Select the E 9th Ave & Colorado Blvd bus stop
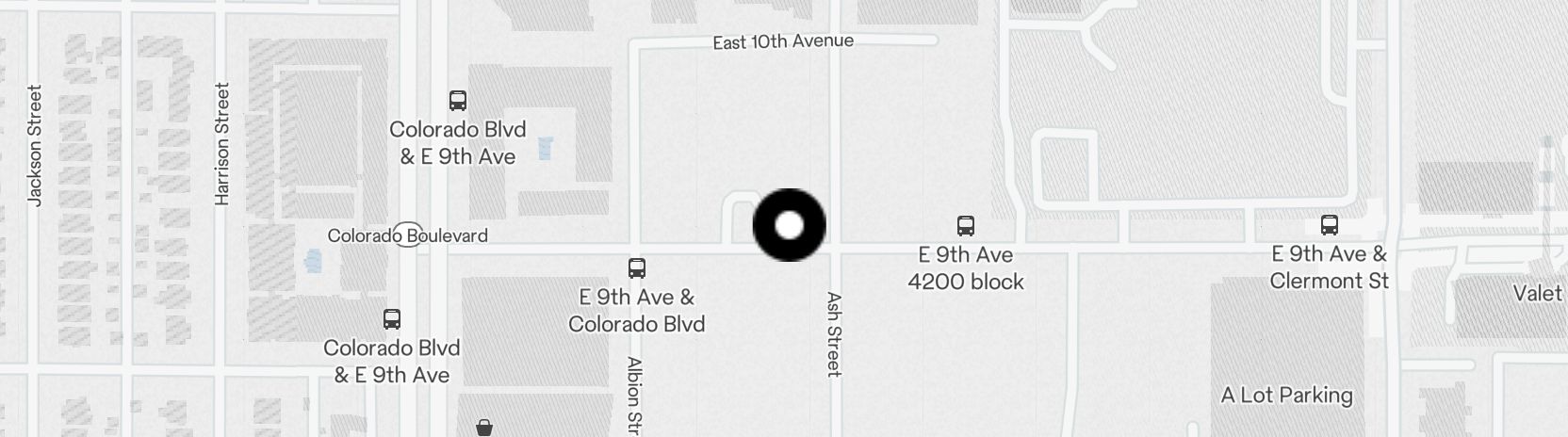 click(x=637, y=268)
